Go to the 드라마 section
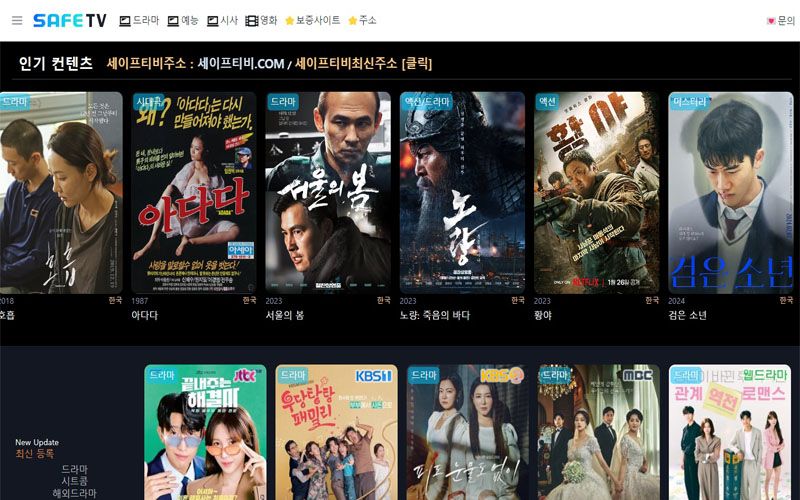 pyautogui.click(x=139, y=20)
